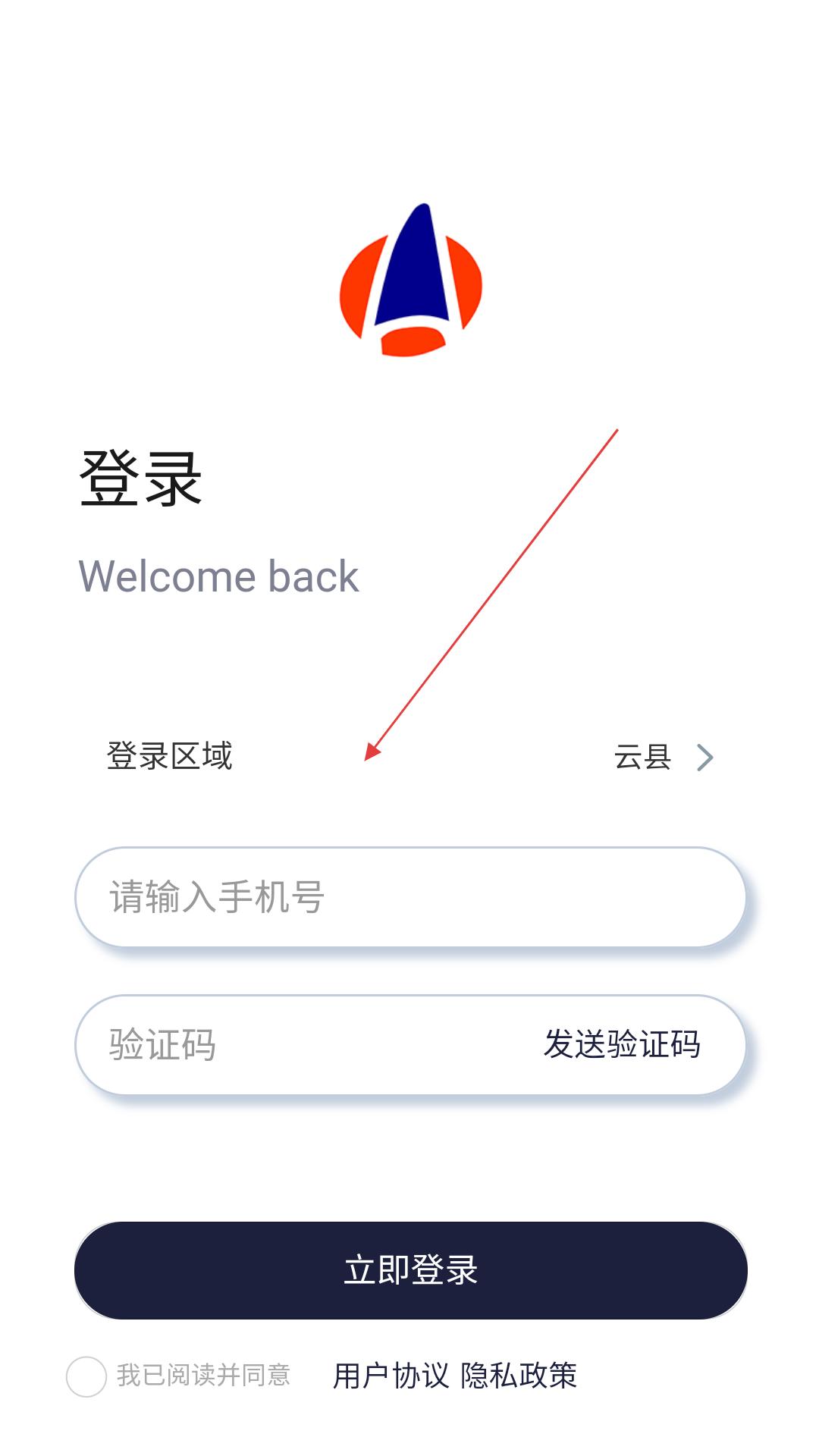Viewport: 819px width, 1456px height.
Task: Tap the 立即登录 login button
Action: click(x=410, y=1270)
